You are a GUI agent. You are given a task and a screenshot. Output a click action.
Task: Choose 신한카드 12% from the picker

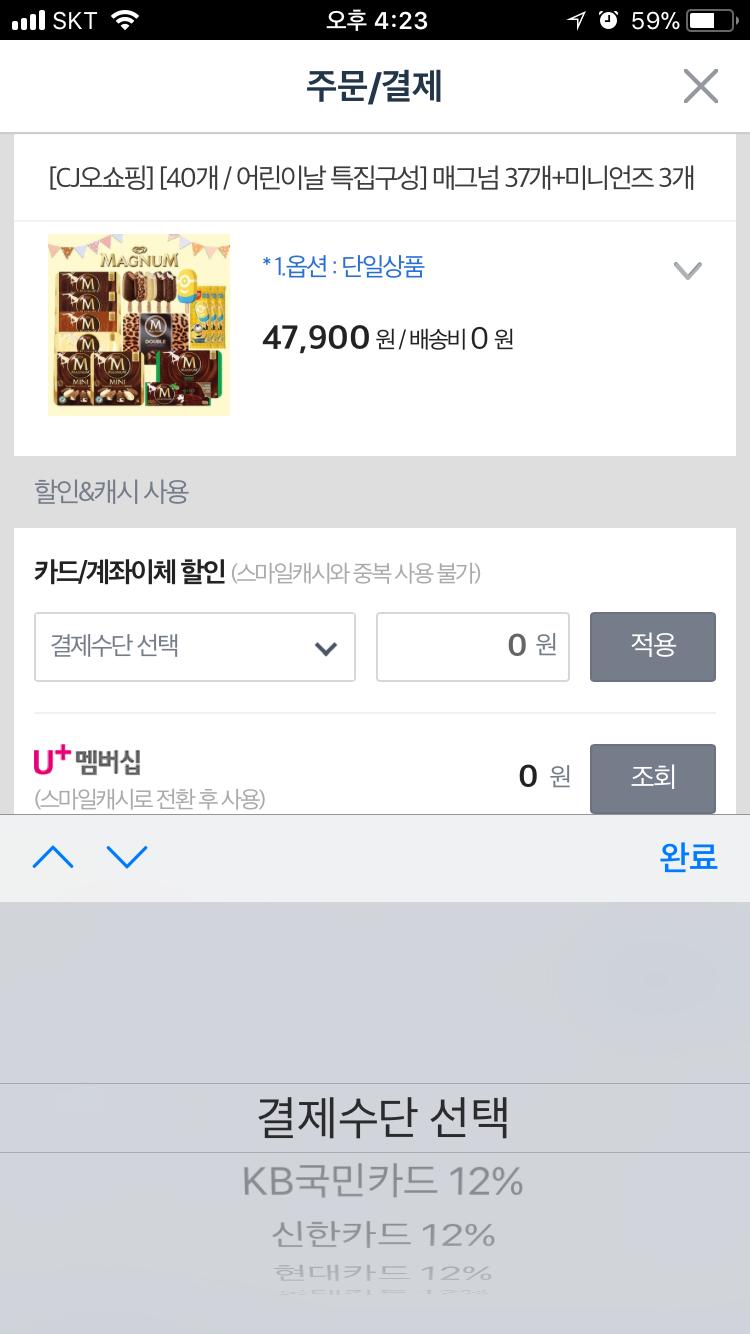[x=383, y=1235]
